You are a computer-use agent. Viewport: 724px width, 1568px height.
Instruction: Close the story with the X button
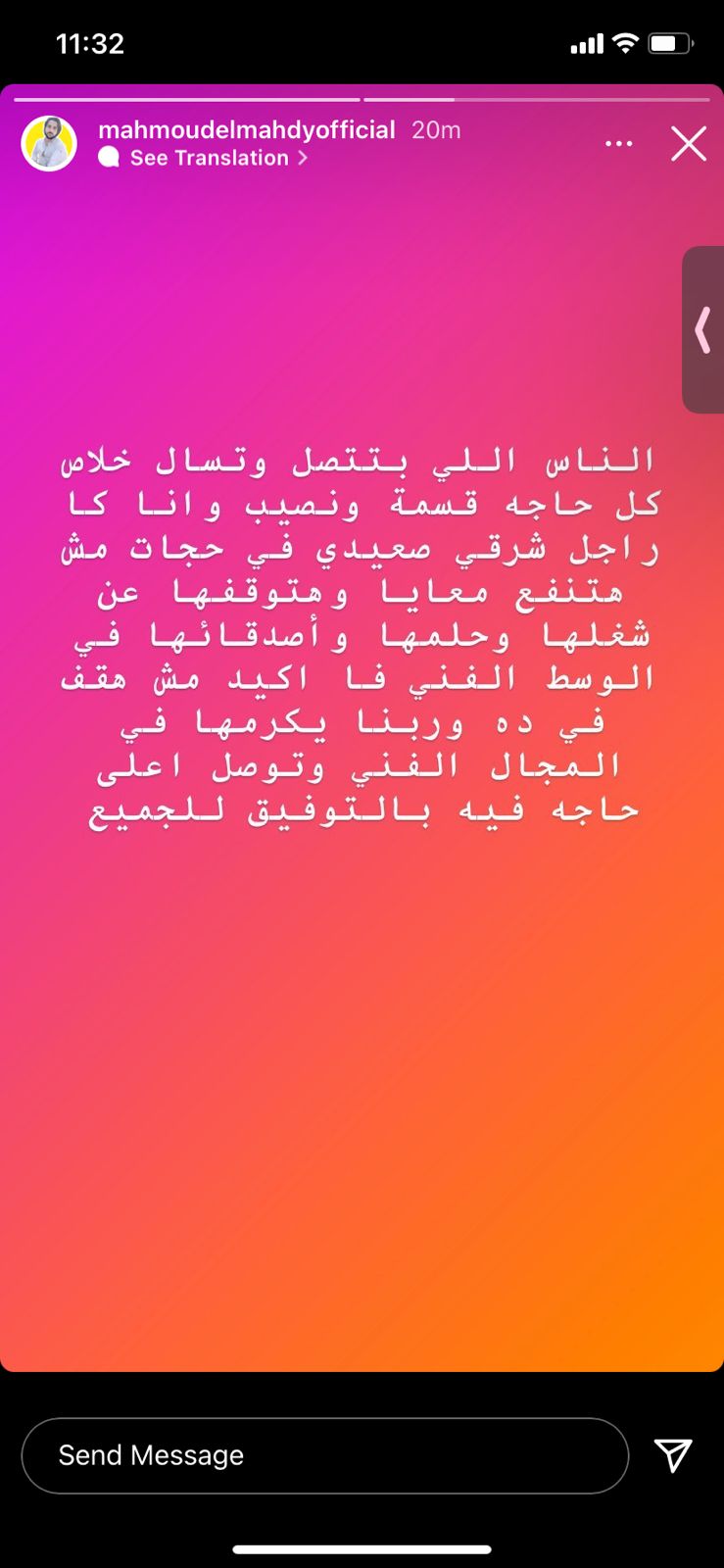click(x=689, y=144)
